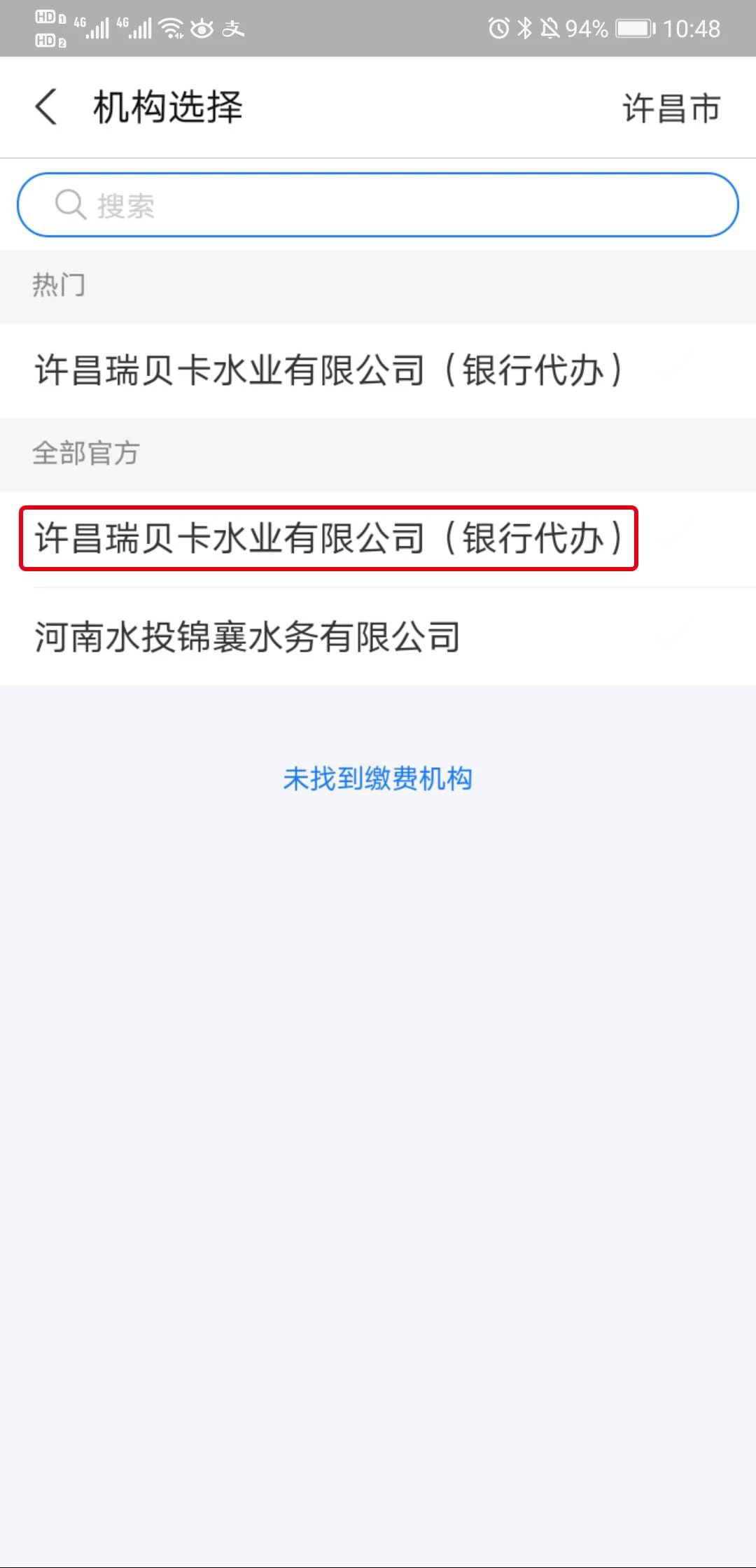Go back from 机构选择 page
756x1568 pixels.
(x=46, y=108)
